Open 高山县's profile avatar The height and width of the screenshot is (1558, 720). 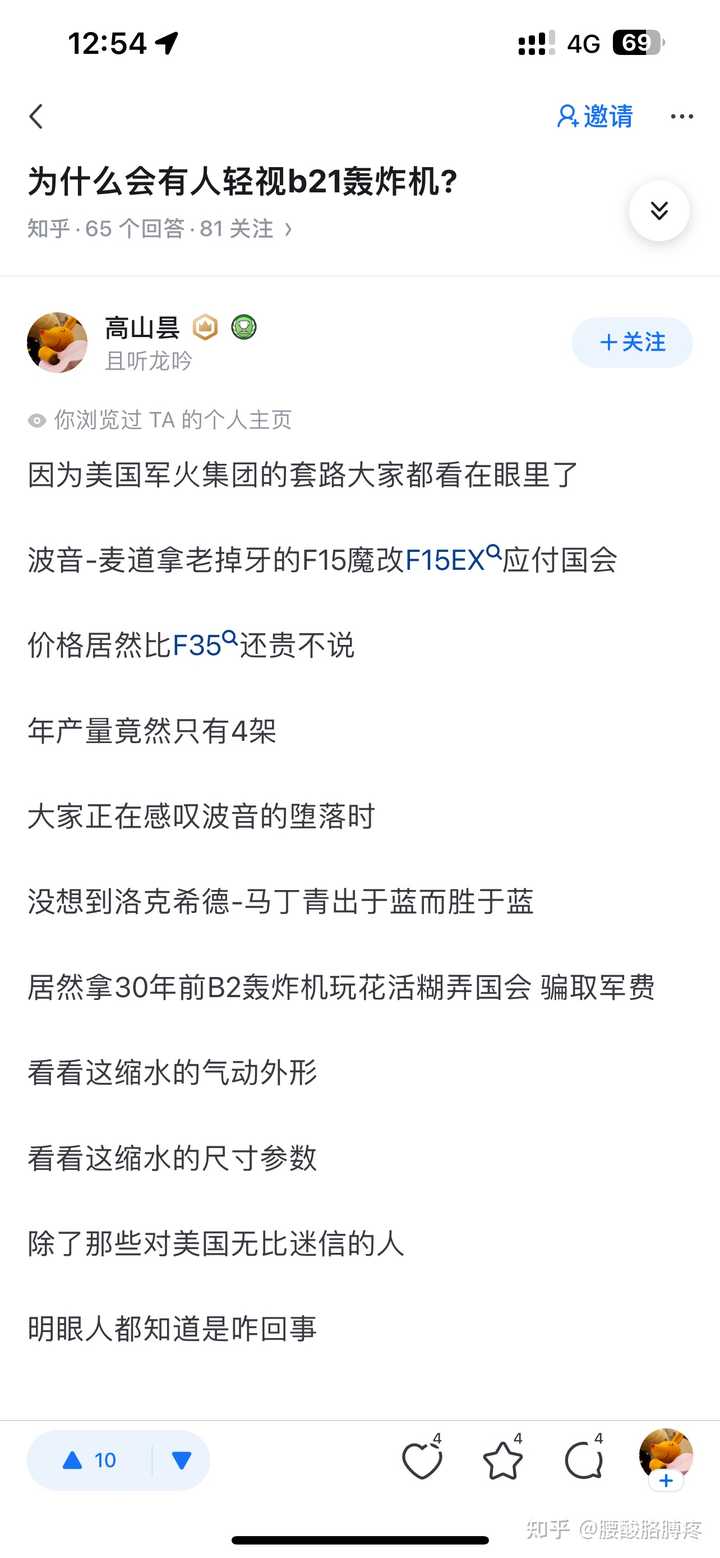click(x=57, y=342)
